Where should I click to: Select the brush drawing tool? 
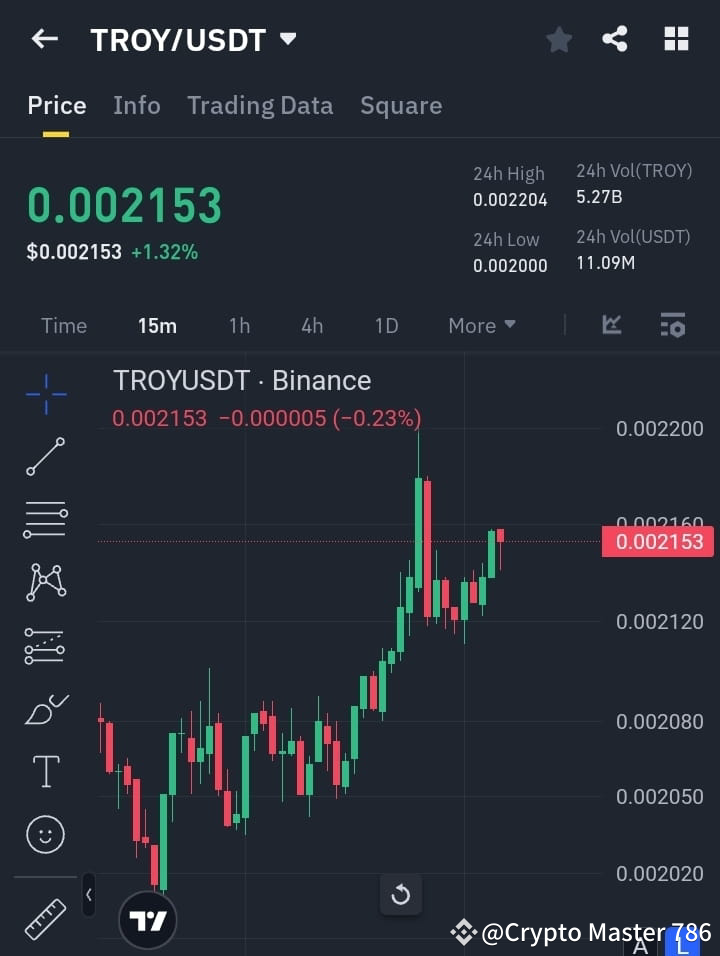click(x=44, y=709)
